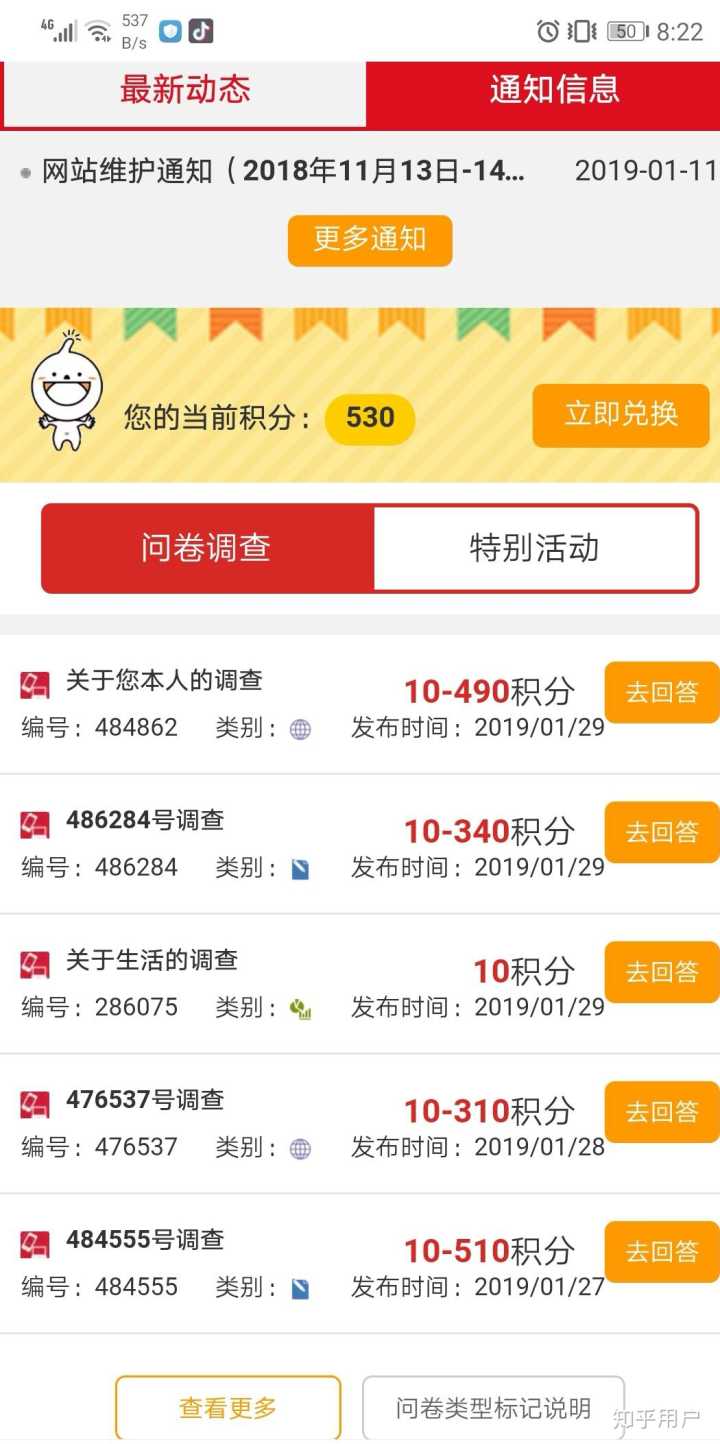Viewport: 720px width, 1444px height.
Task: Tap the 更多通知 button
Action: [x=370, y=240]
